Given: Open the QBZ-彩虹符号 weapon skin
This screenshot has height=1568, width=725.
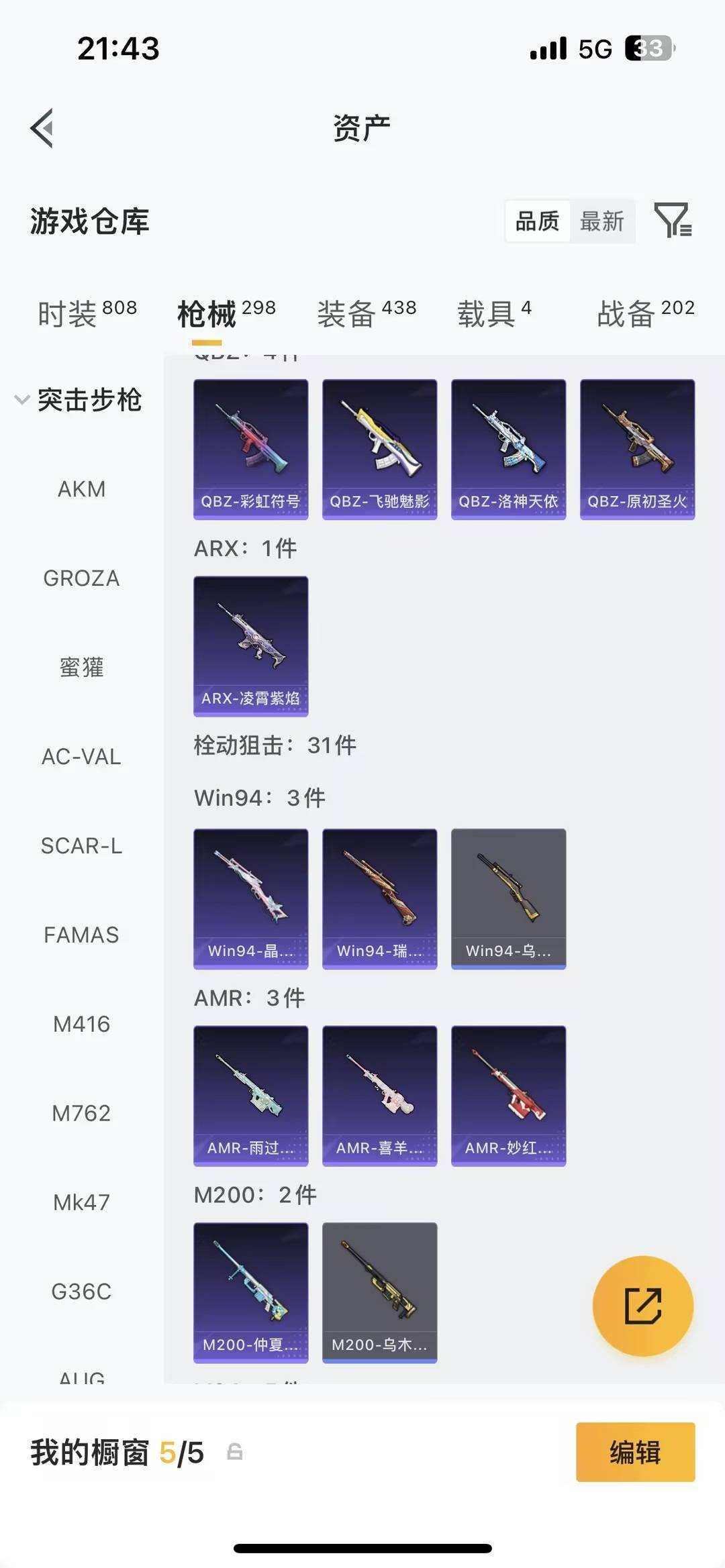Looking at the screenshot, I should [250, 448].
